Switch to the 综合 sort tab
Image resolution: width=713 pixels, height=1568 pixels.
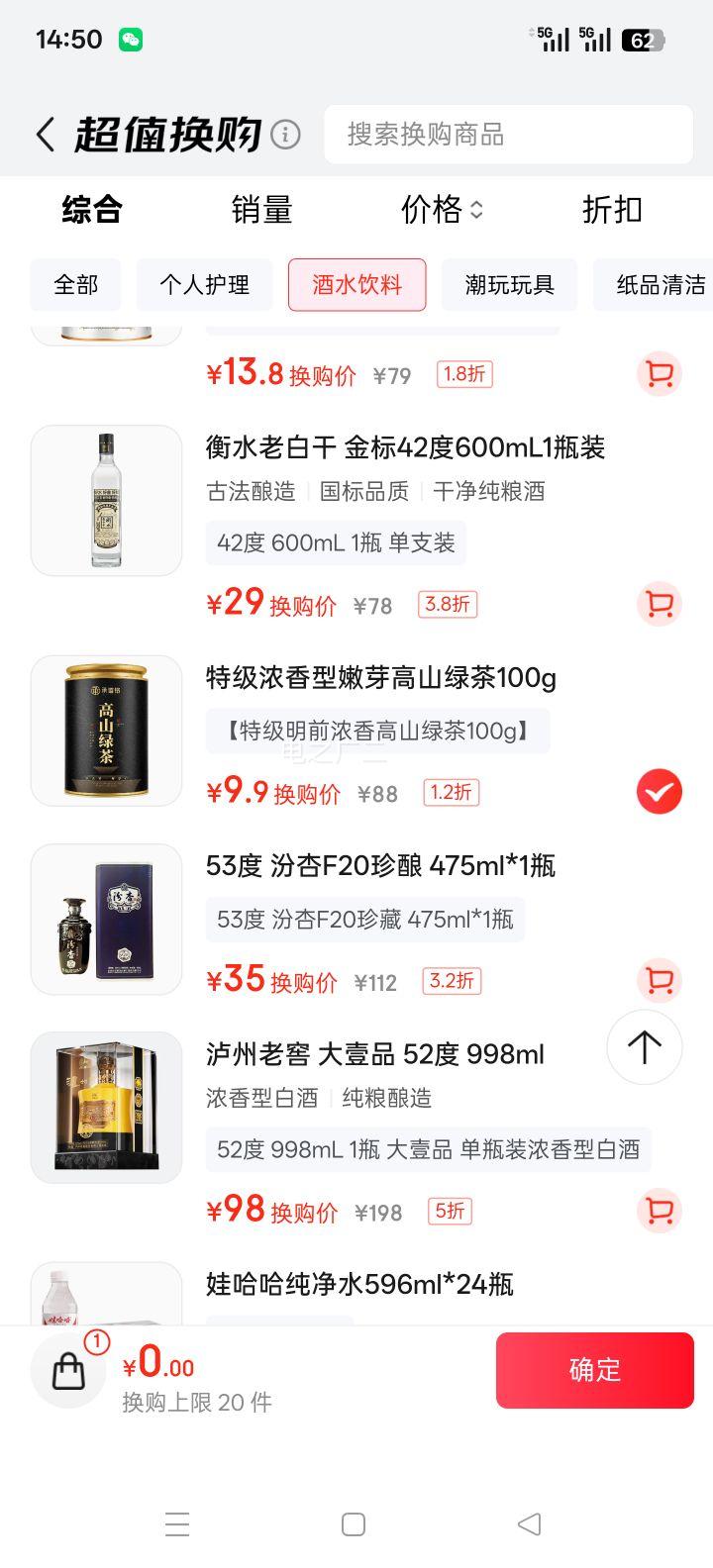(92, 210)
